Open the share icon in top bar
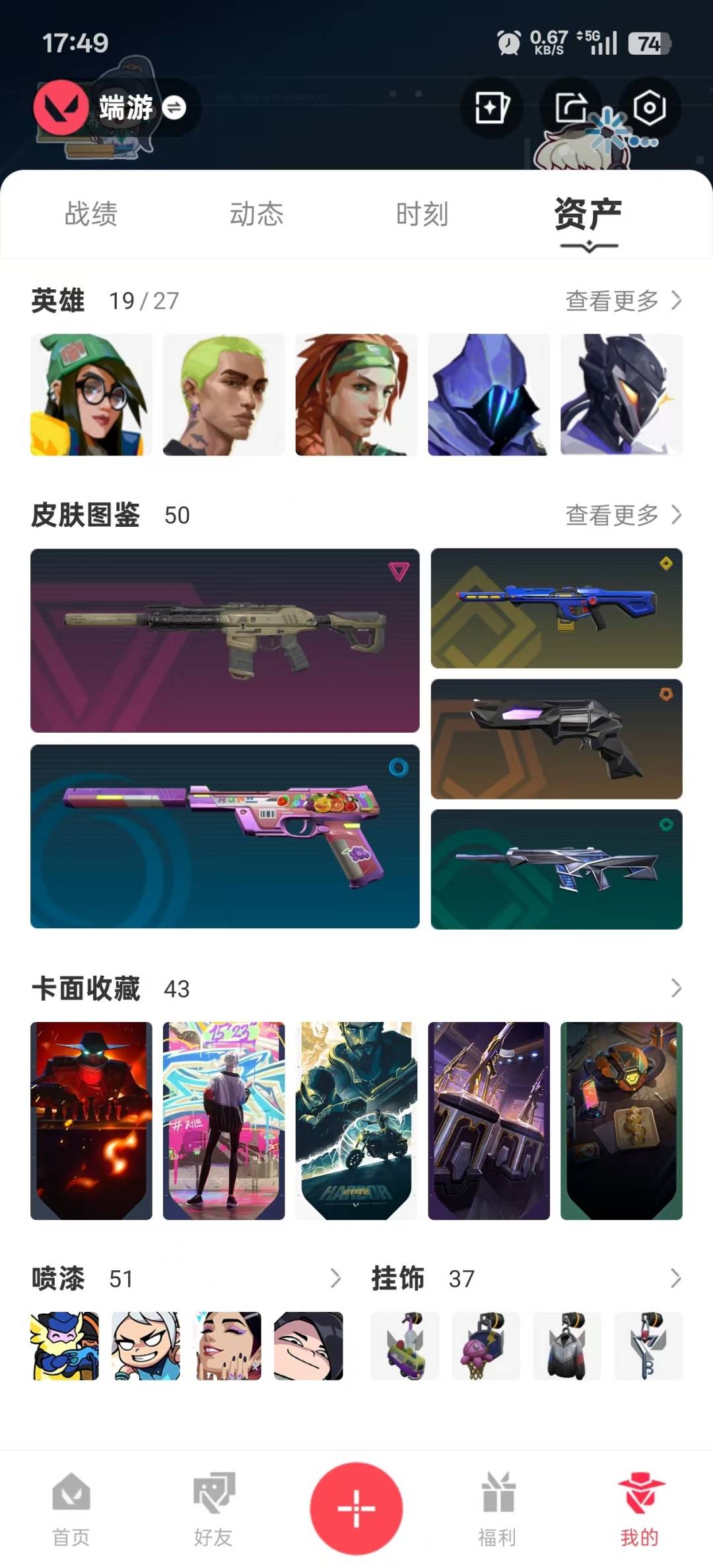 click(570, 108)
